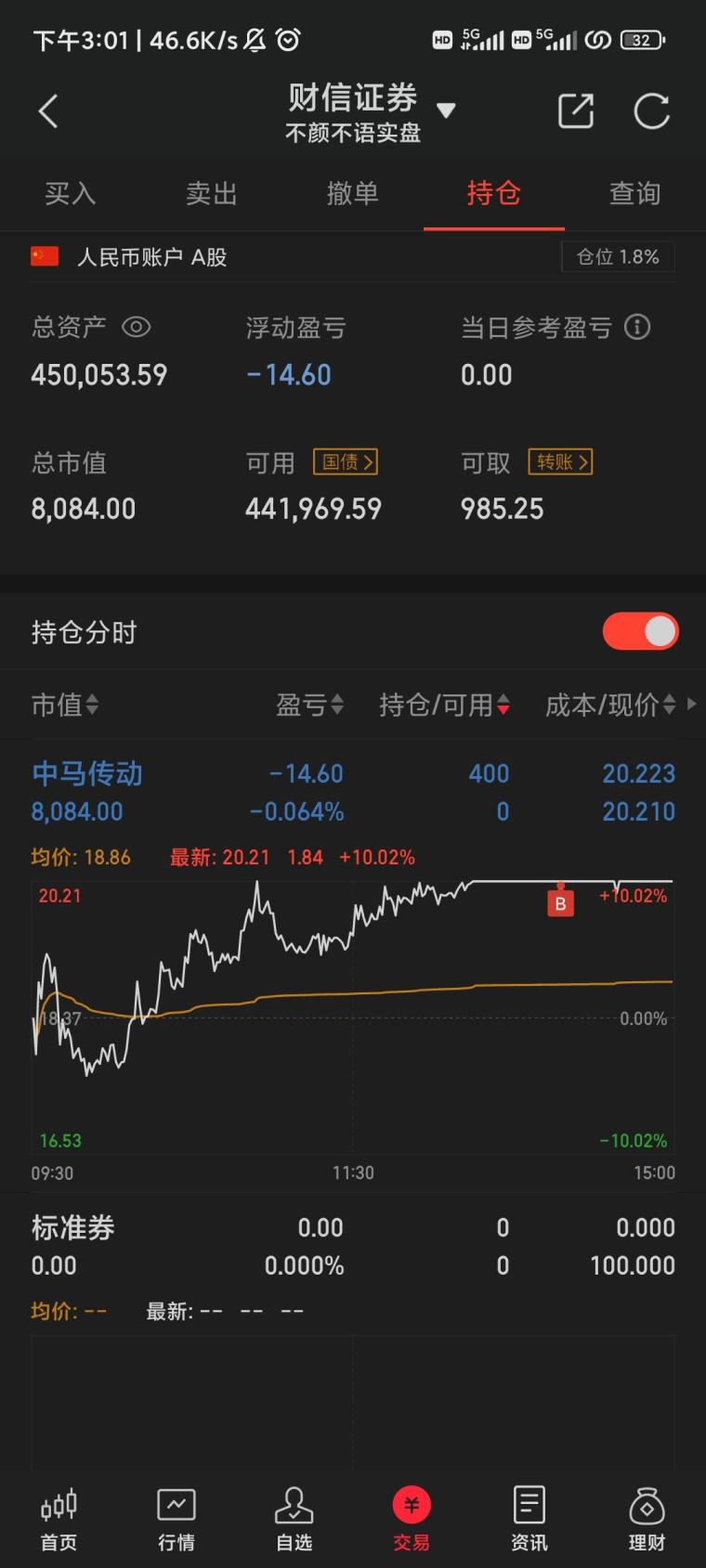
Task: Refresh the holdings data
Action: [x=651, y=111]
